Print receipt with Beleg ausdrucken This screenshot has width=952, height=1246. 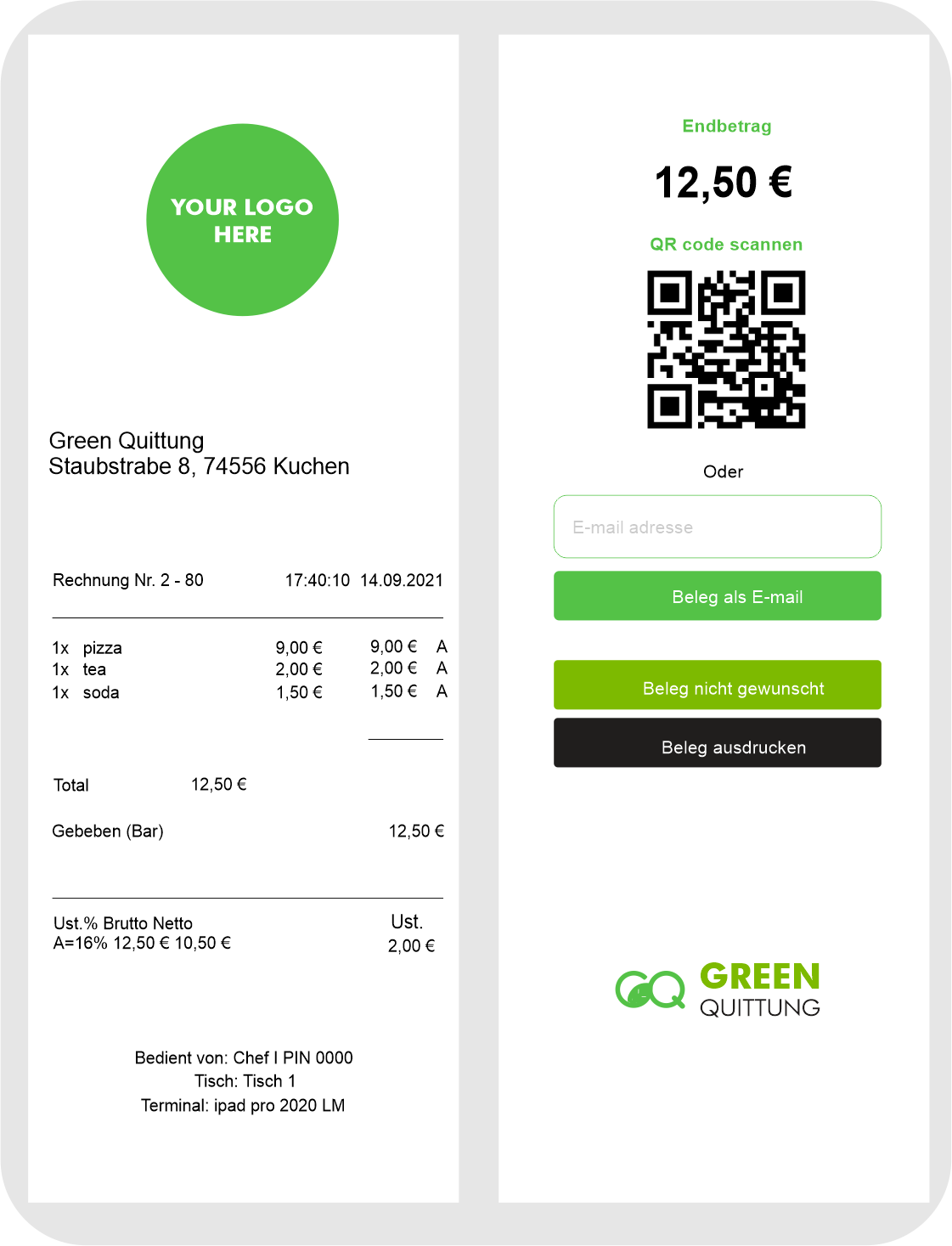[x=717, y=743]
